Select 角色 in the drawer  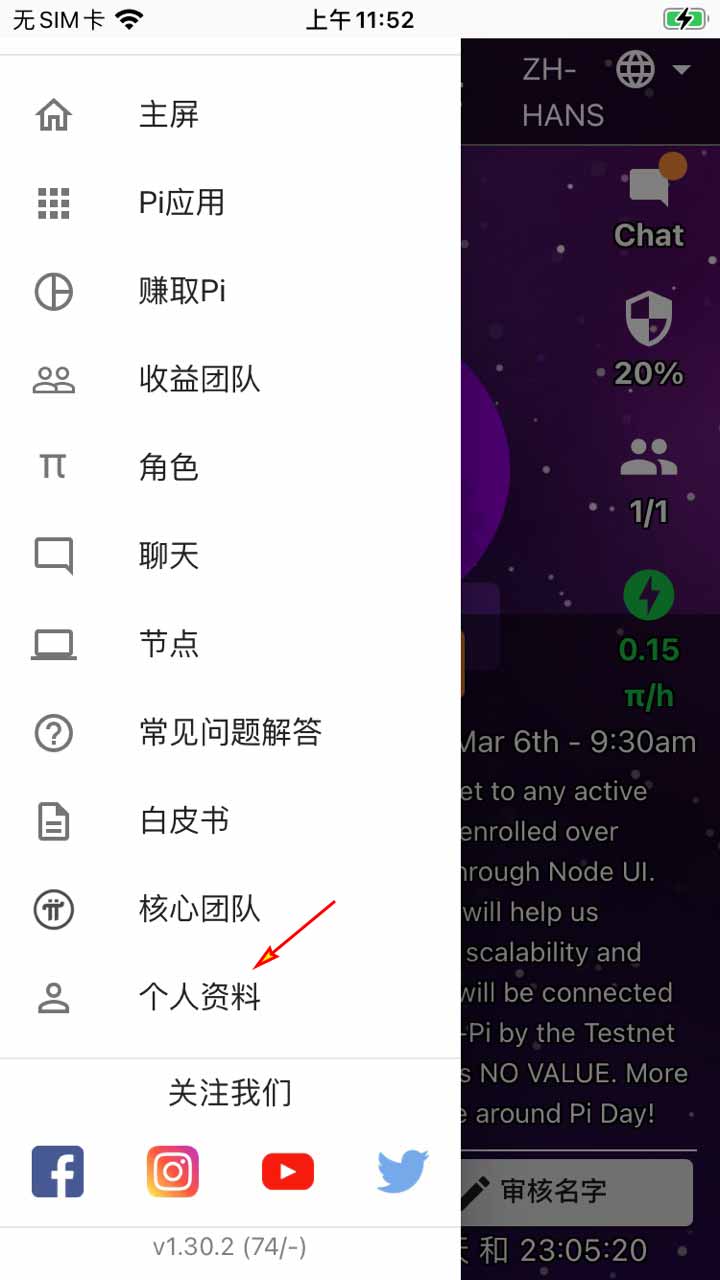click(168, 467)
